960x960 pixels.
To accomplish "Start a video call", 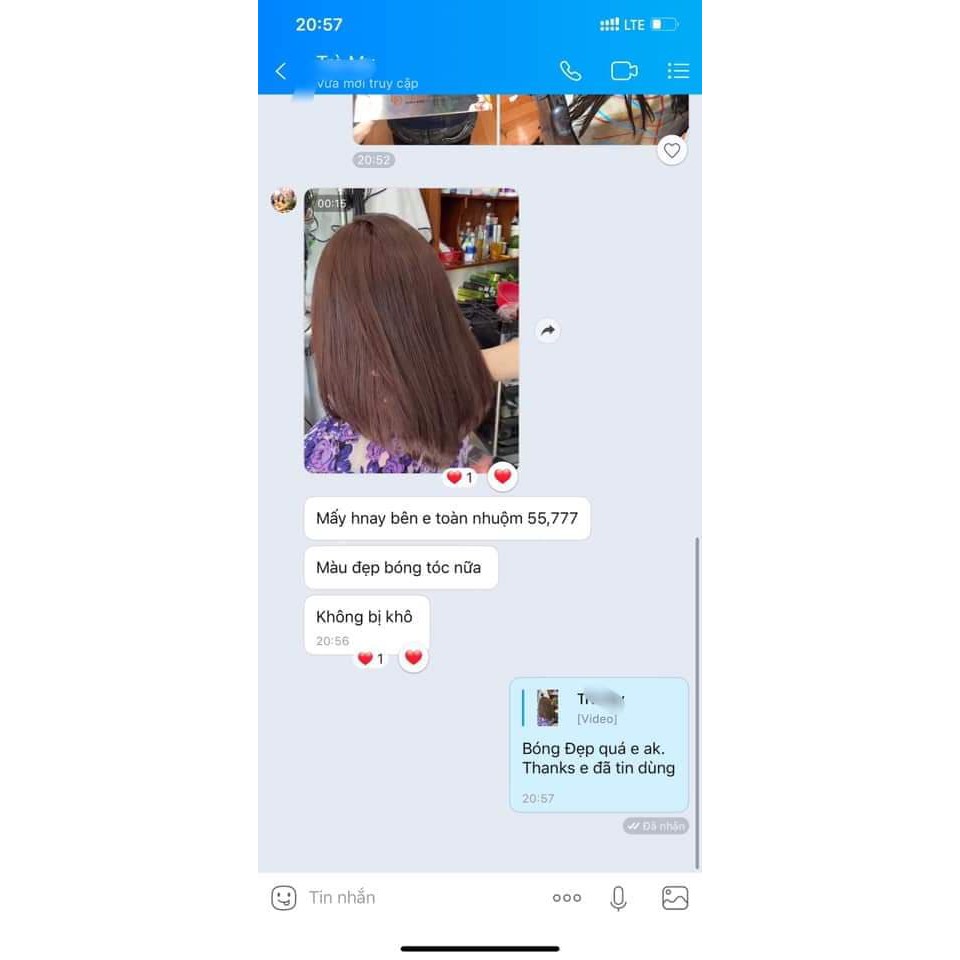I will [624, 71].
